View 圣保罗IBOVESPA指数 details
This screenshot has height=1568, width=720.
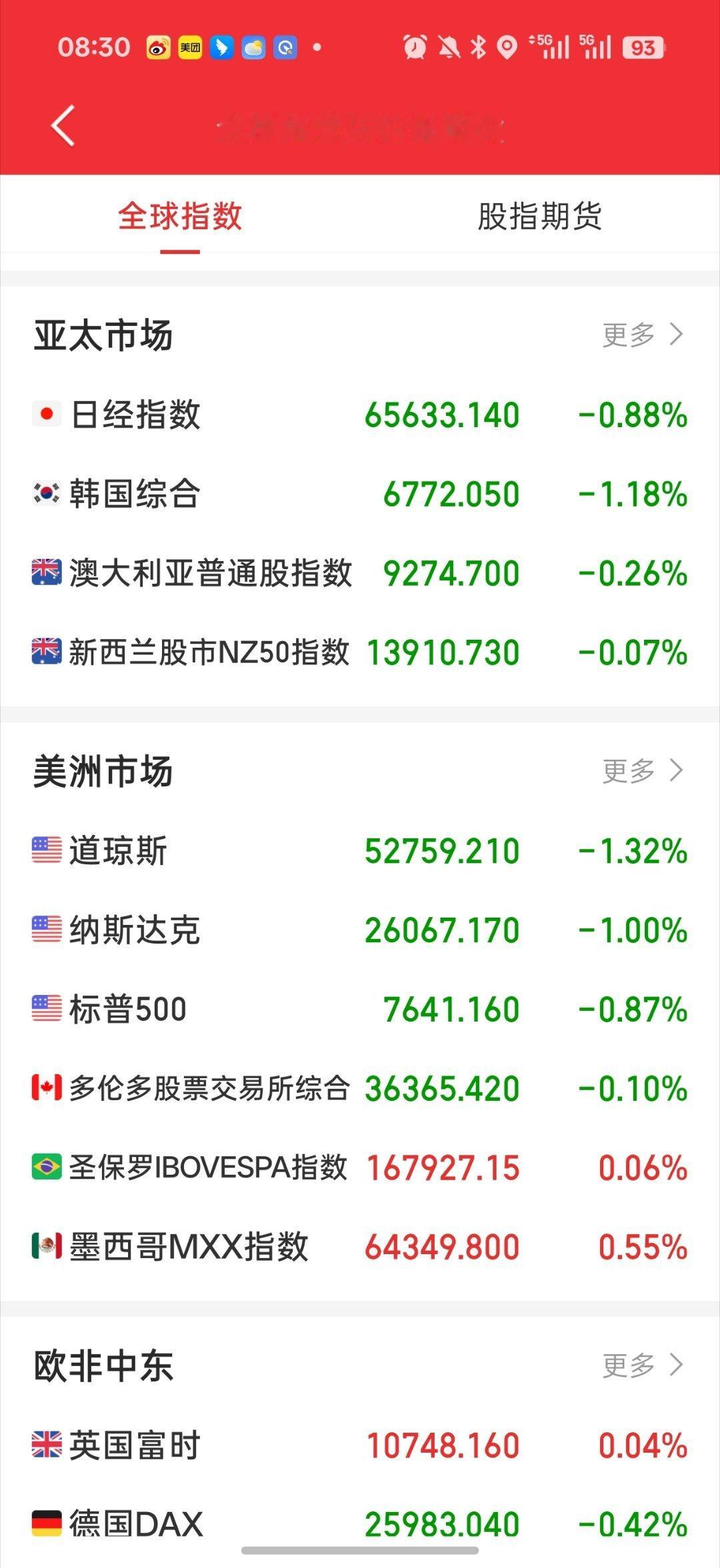coord(360,1168)
